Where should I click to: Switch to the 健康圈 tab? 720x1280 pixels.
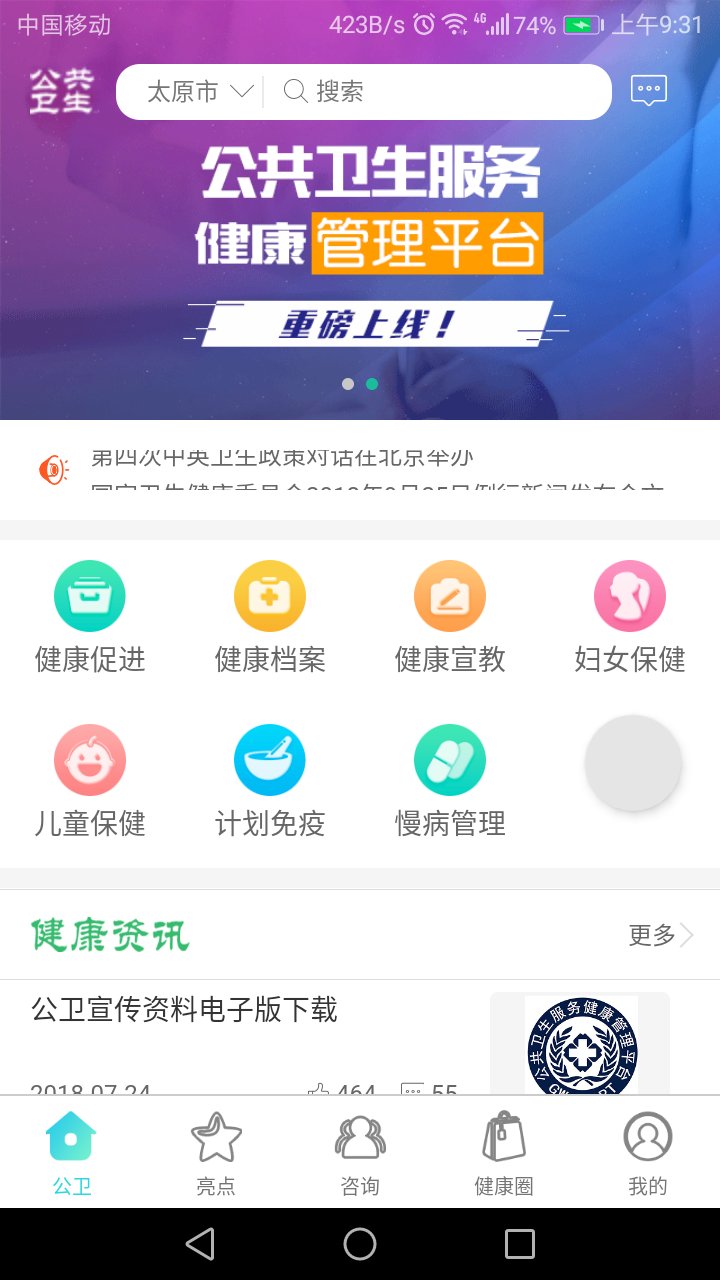(x=504, y=1155)
